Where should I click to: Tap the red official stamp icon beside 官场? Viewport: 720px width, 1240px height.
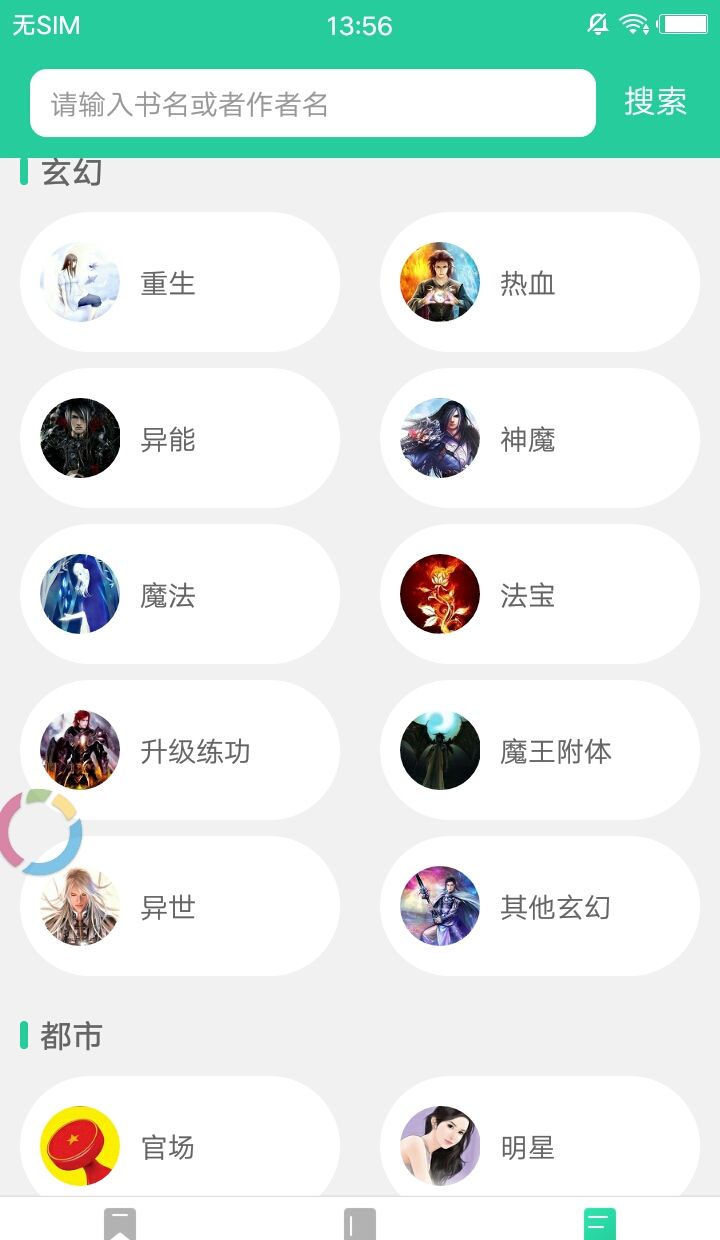(x=79, y=1146)
